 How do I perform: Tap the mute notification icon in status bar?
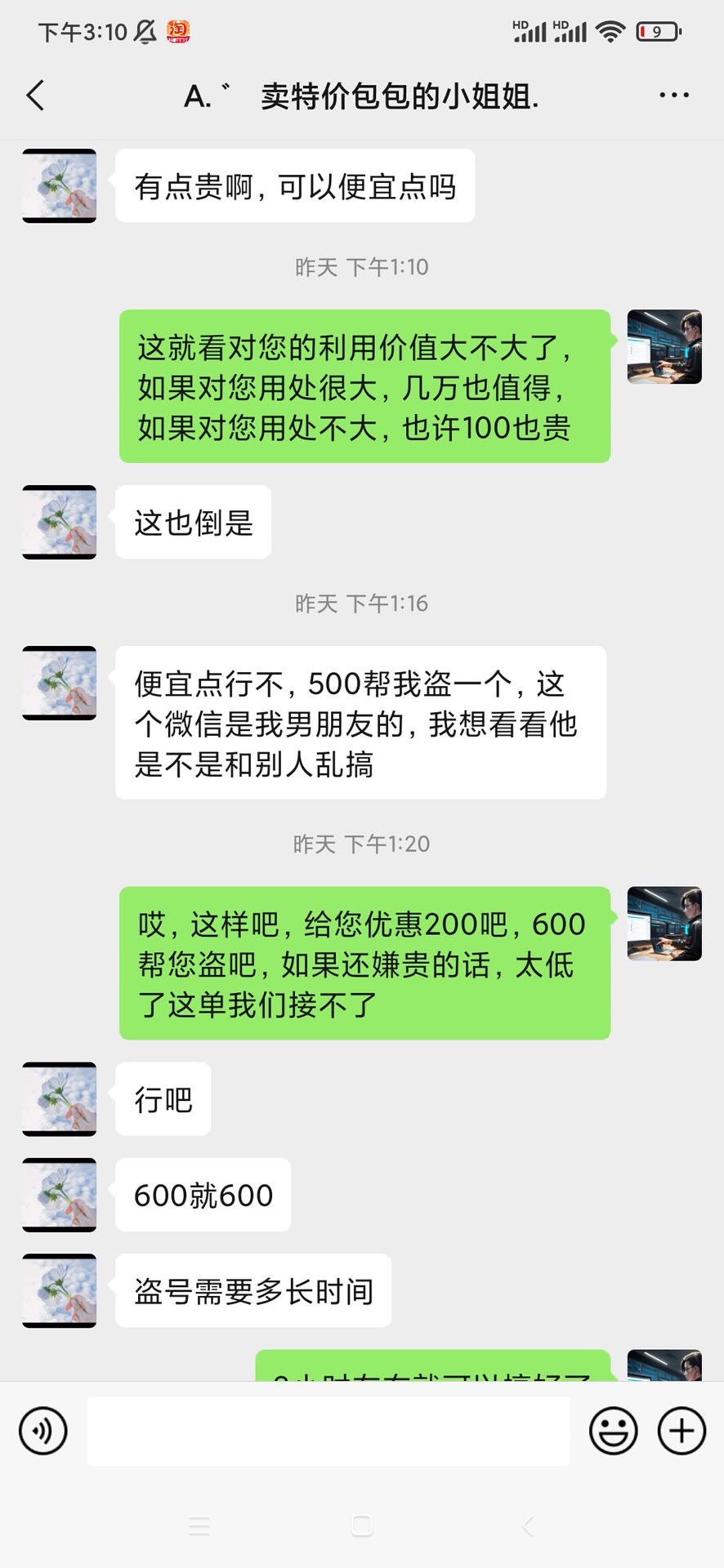(141, 31)
